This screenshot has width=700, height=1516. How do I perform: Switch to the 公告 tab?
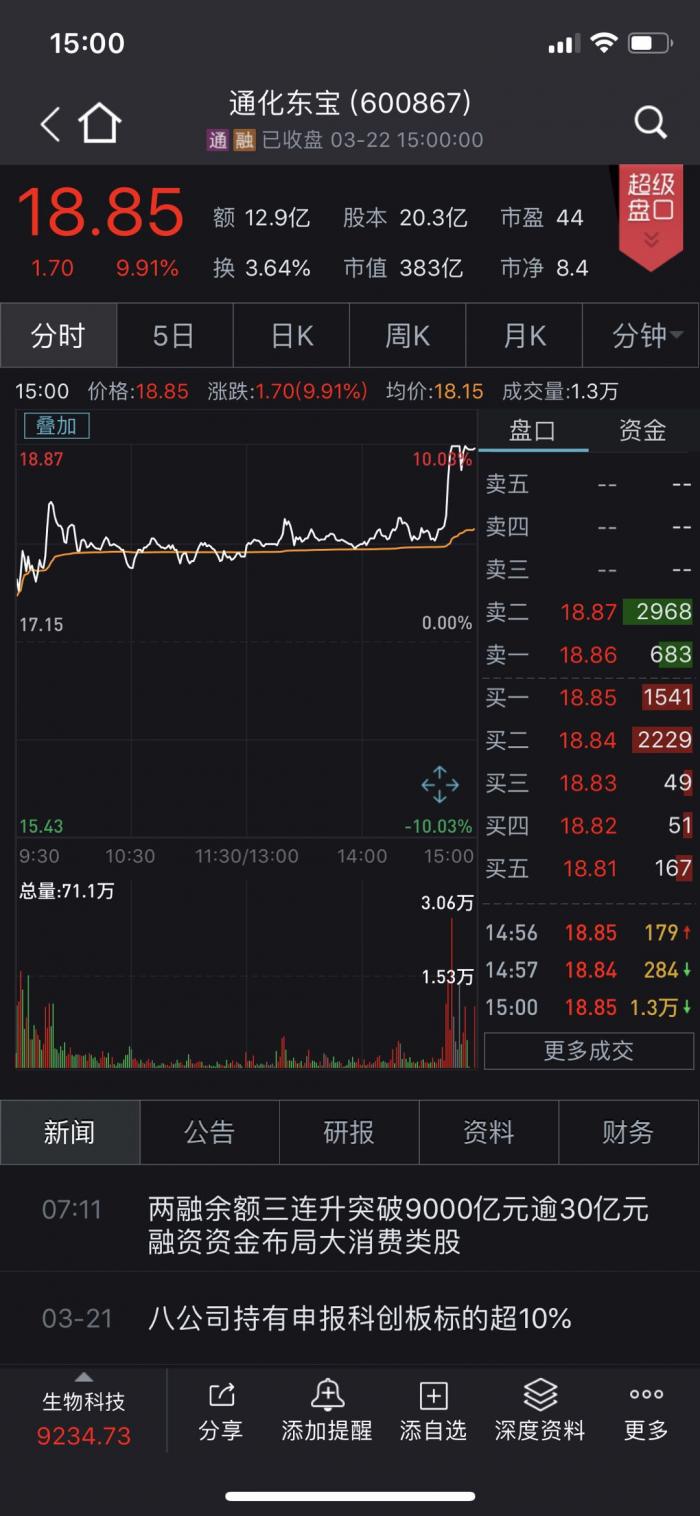209,1132
